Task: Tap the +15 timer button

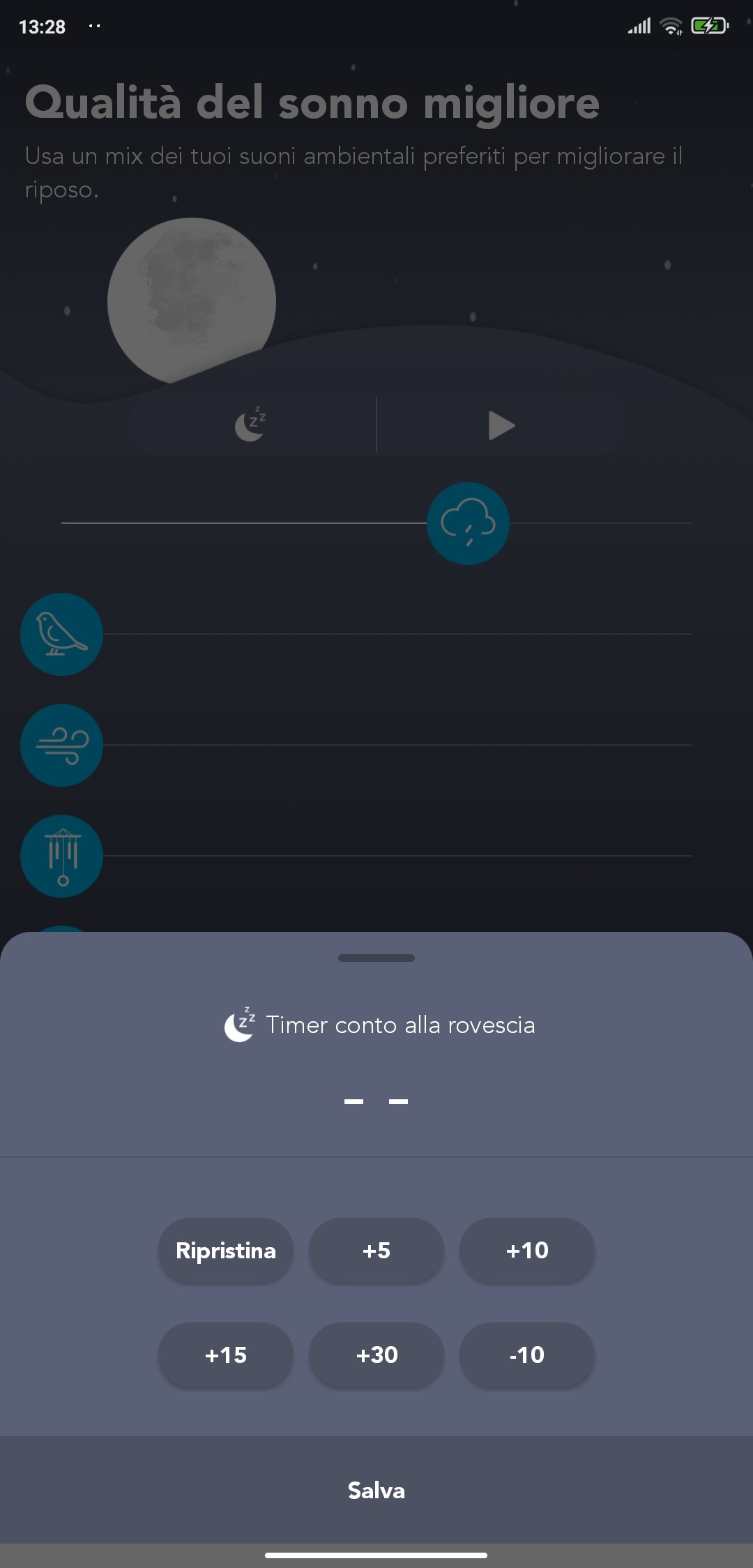Action: 226,1355
